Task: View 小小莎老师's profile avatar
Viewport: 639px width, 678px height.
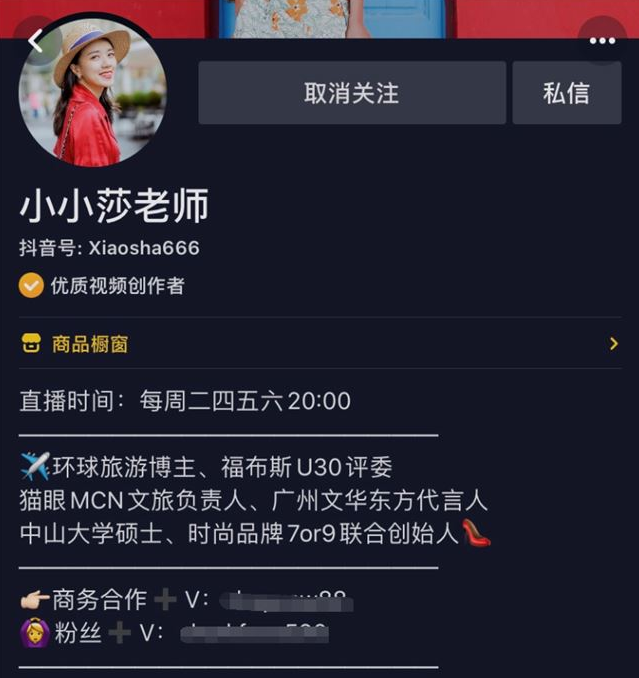Action: [x=92, y=92]
